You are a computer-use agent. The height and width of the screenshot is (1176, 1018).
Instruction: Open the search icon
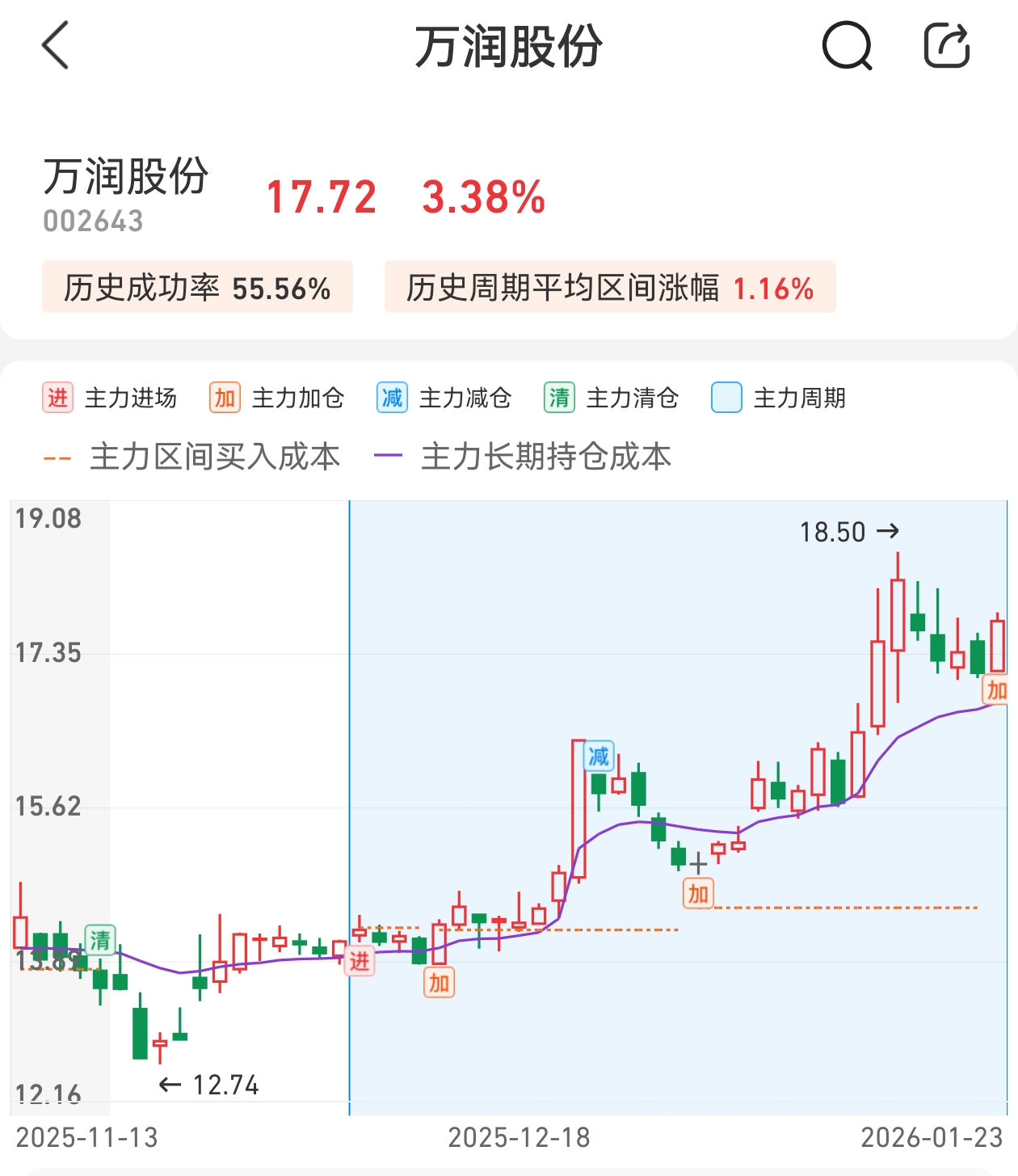(x=847, y=46)
